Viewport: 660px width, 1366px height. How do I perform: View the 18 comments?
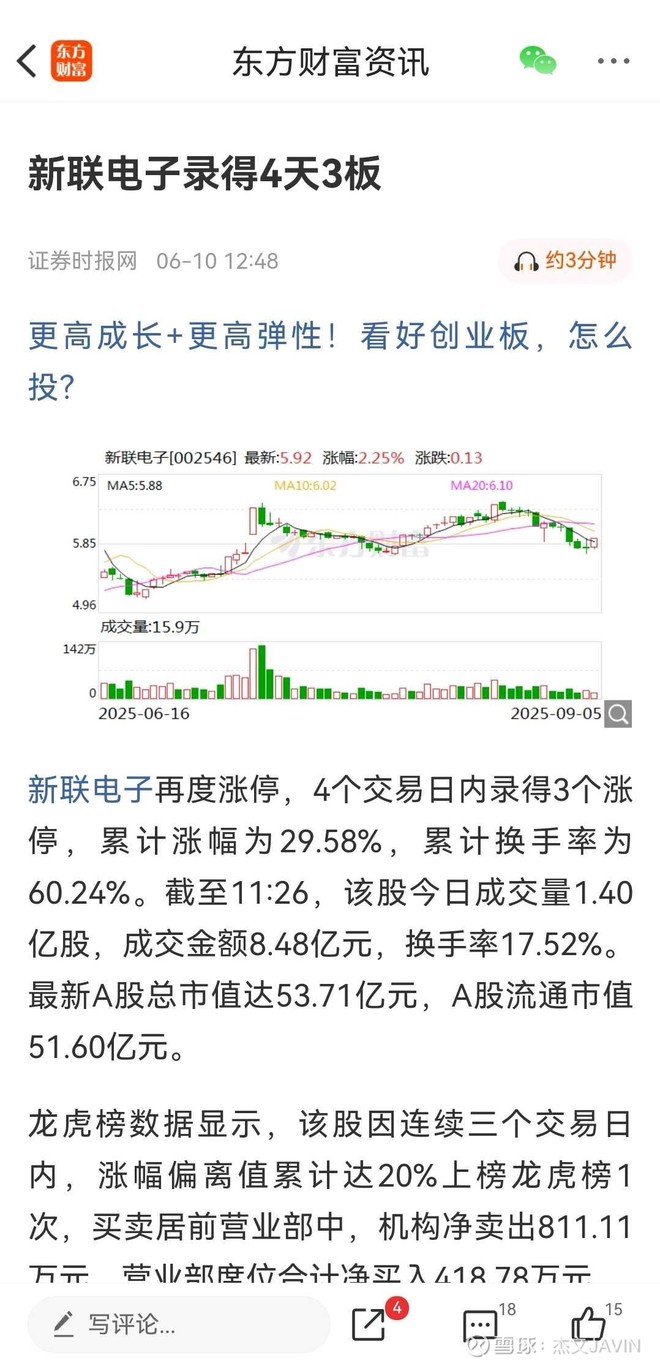tap(482, 1325)
